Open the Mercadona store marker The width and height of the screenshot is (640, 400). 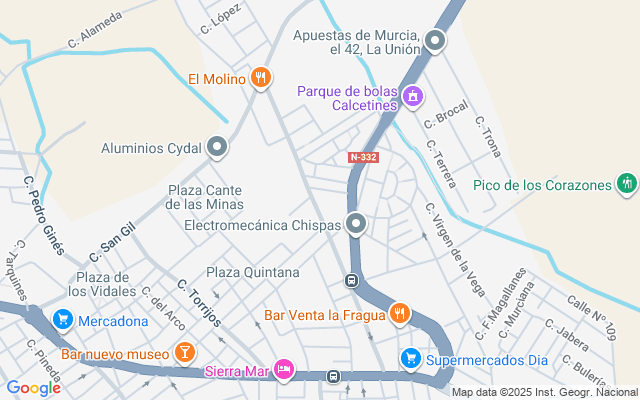click(63, 321)
